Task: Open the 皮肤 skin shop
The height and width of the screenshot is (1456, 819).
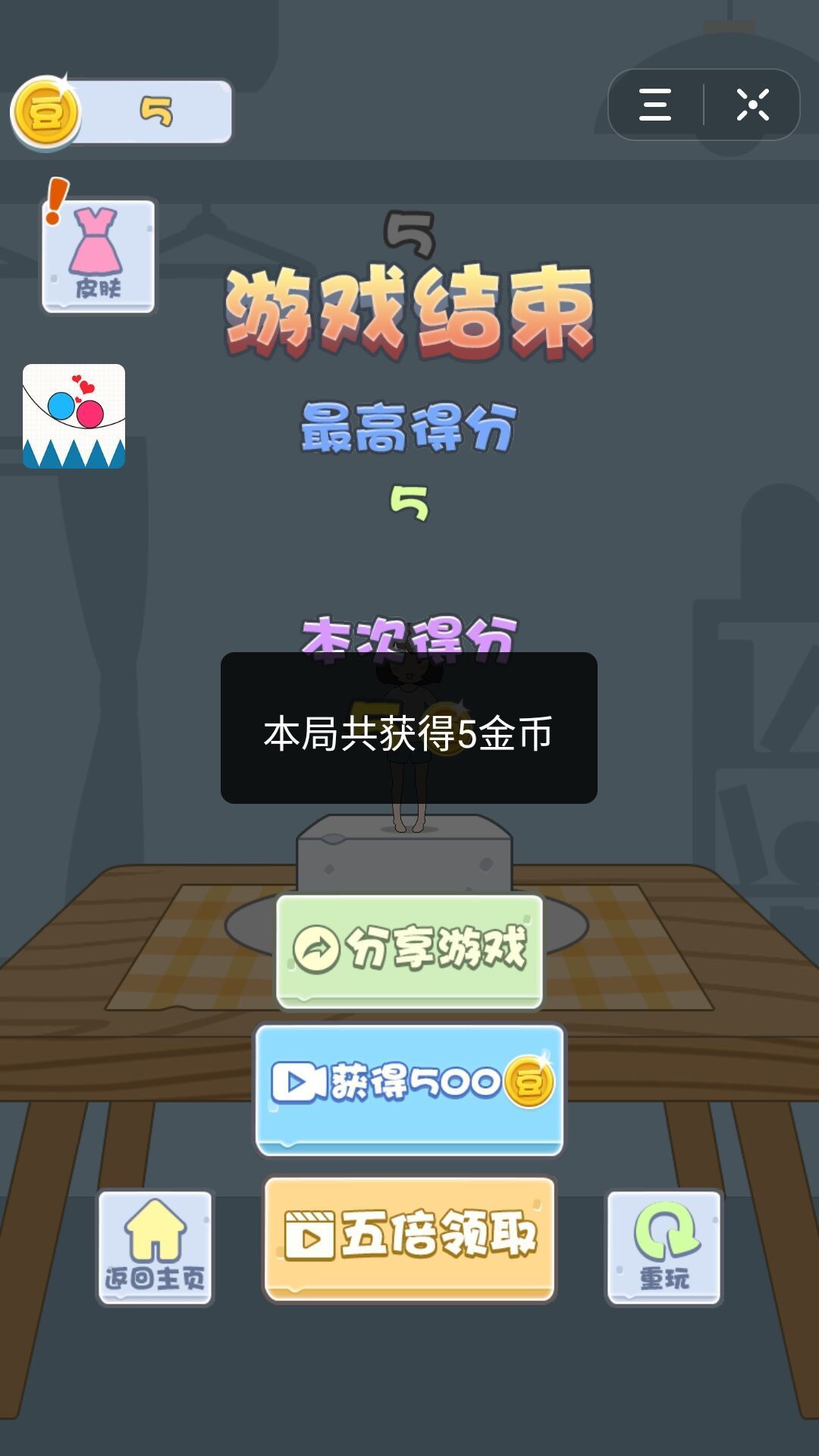Action: (98, 256)
